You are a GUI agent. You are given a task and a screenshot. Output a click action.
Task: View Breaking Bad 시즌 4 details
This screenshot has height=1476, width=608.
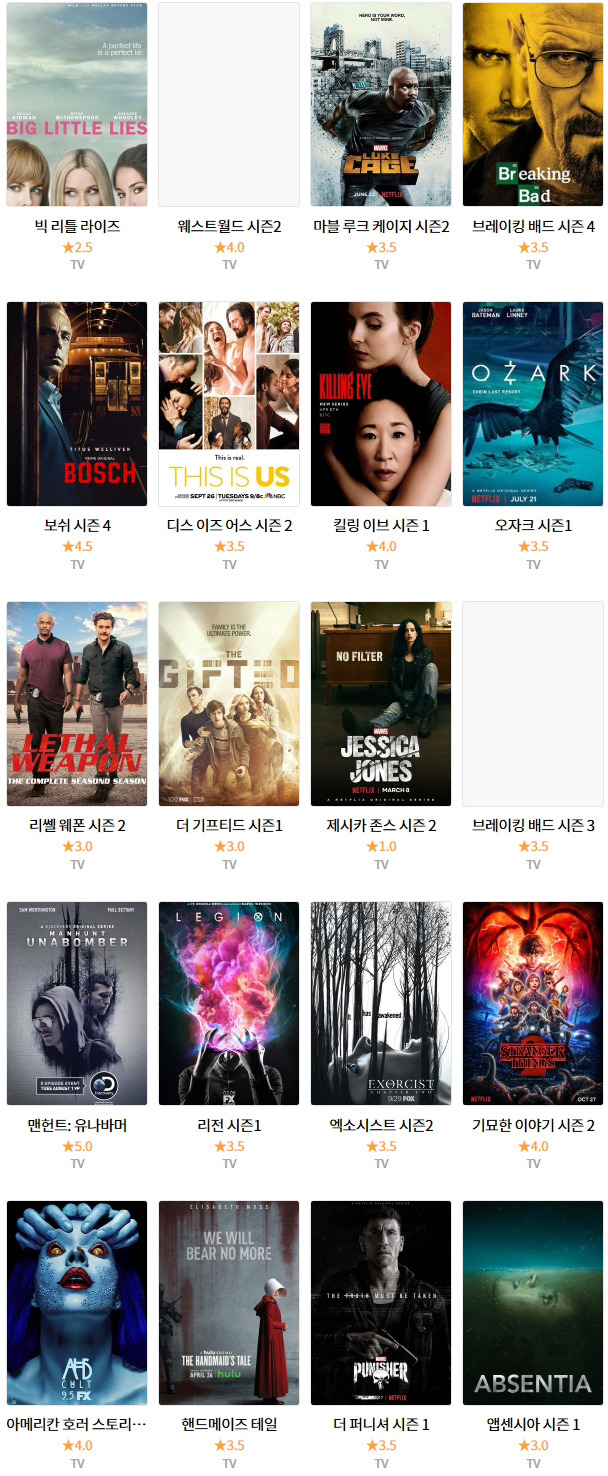click(x=533, y=104)
